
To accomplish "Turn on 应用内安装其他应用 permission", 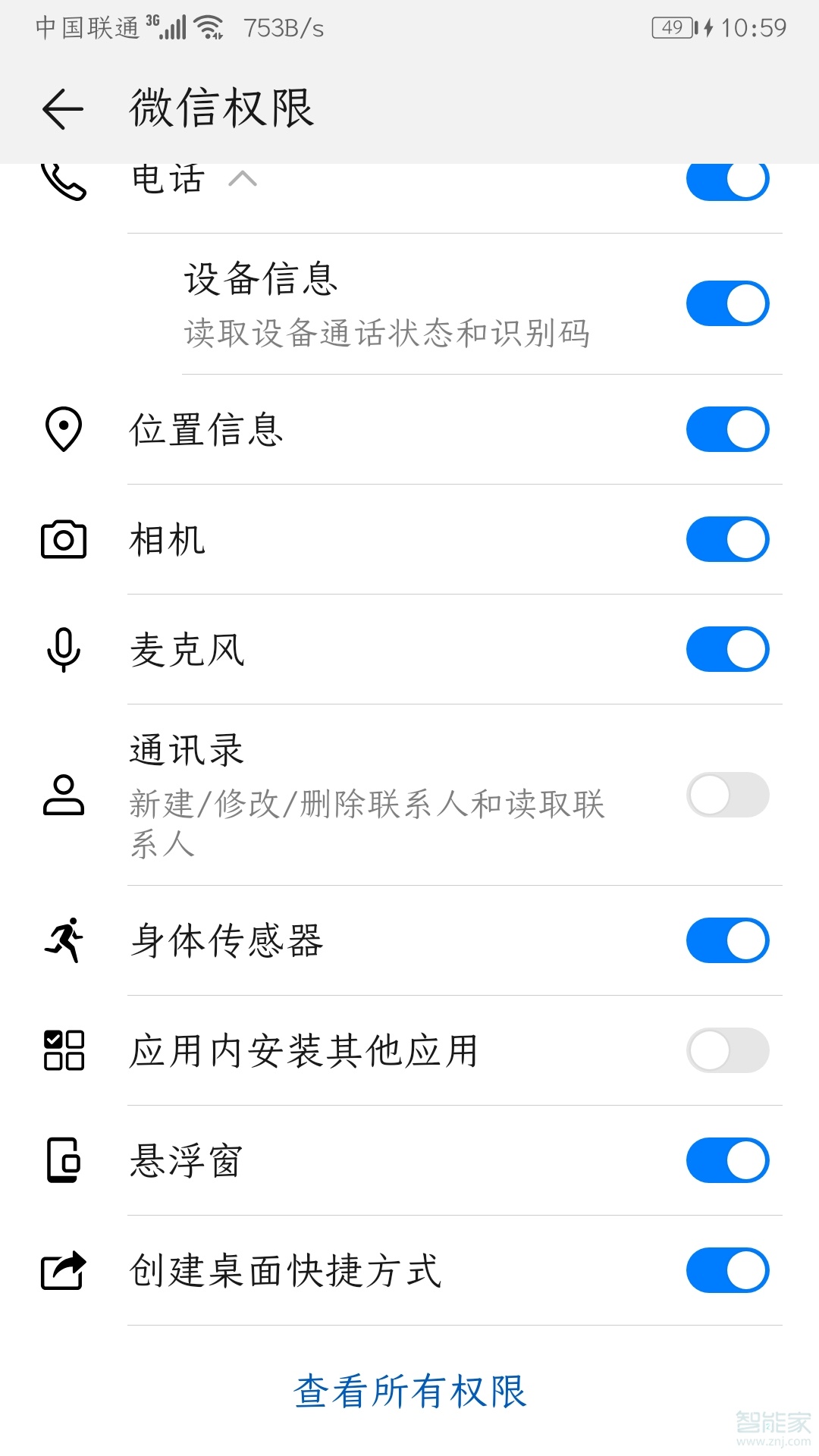I will click(728, 1050).
